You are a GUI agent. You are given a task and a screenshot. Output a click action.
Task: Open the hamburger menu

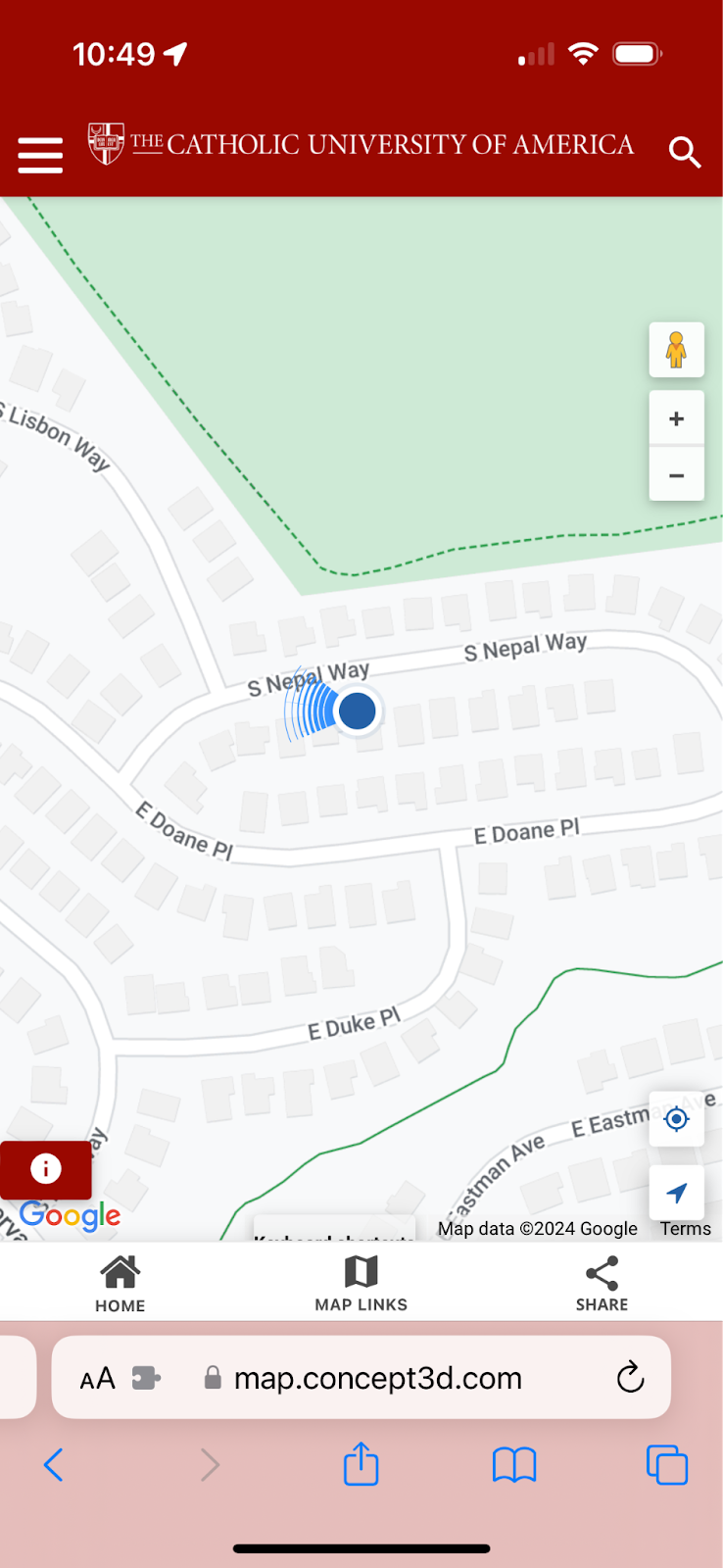point(40,155)
